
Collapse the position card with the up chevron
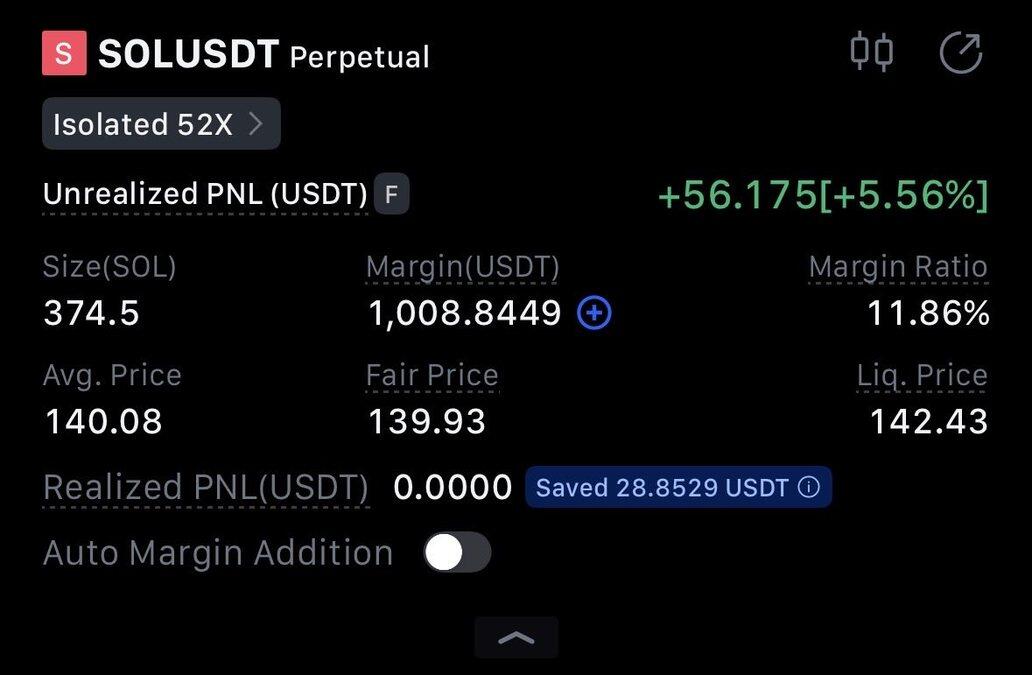pyautogui.click(x=516, y=638)
